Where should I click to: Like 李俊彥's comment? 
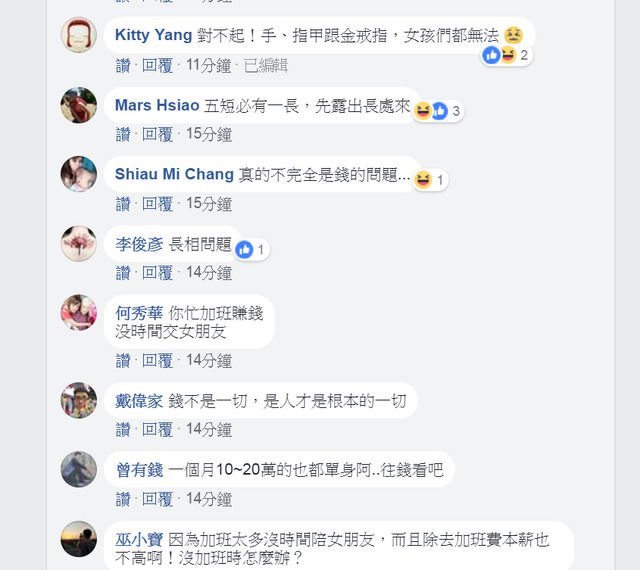tap(123, 273)
